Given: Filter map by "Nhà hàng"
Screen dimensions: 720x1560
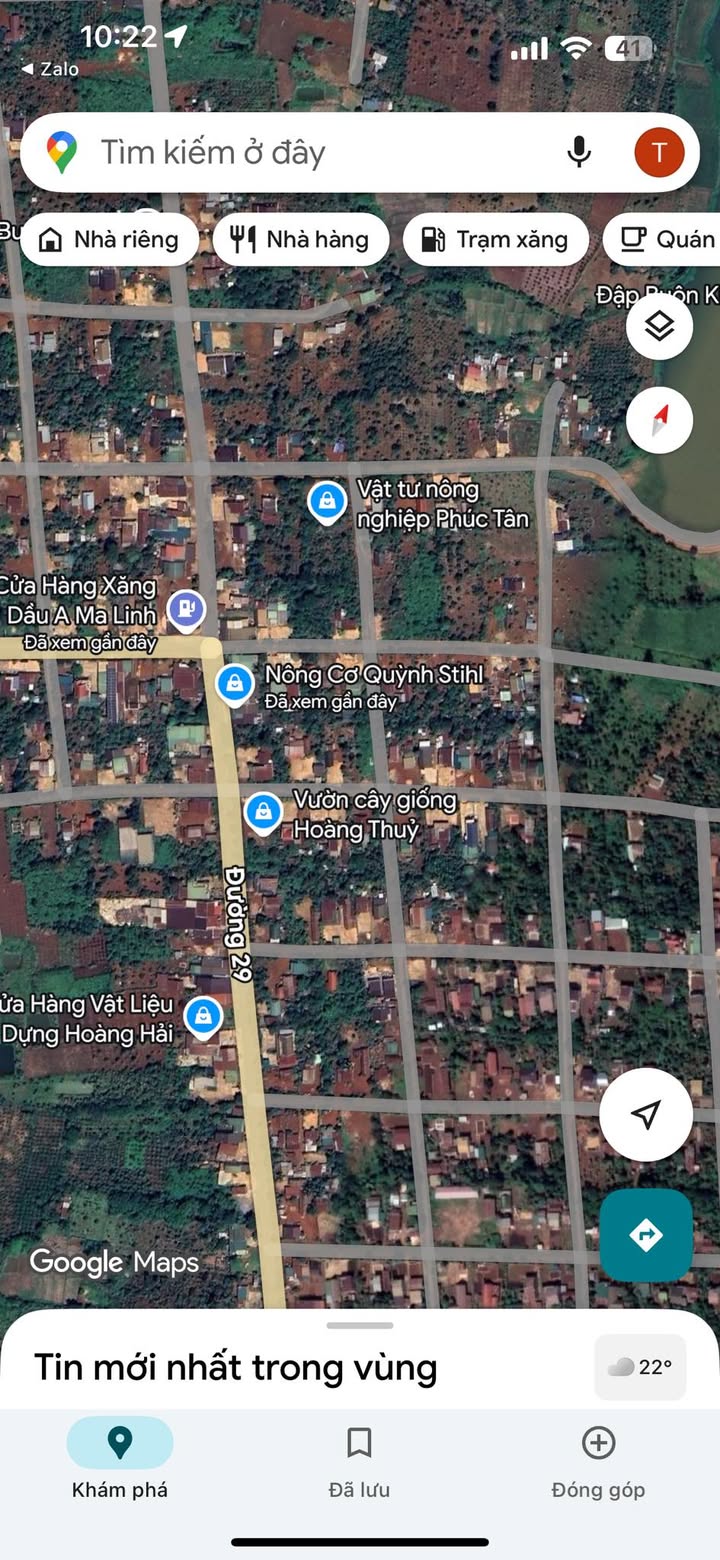Looking at the screenshot, I should point(300,240).
